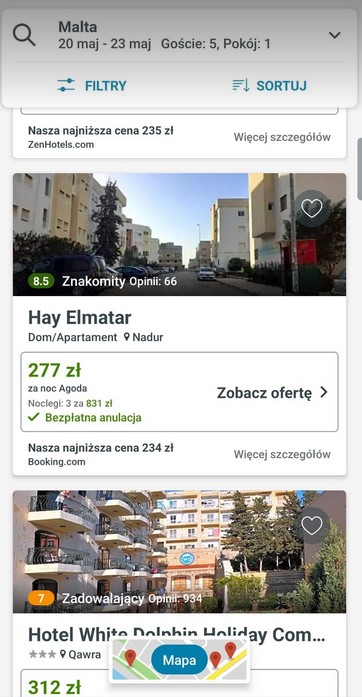
Task: Show more details for the Booking.com price
Action: coord(282,454)
